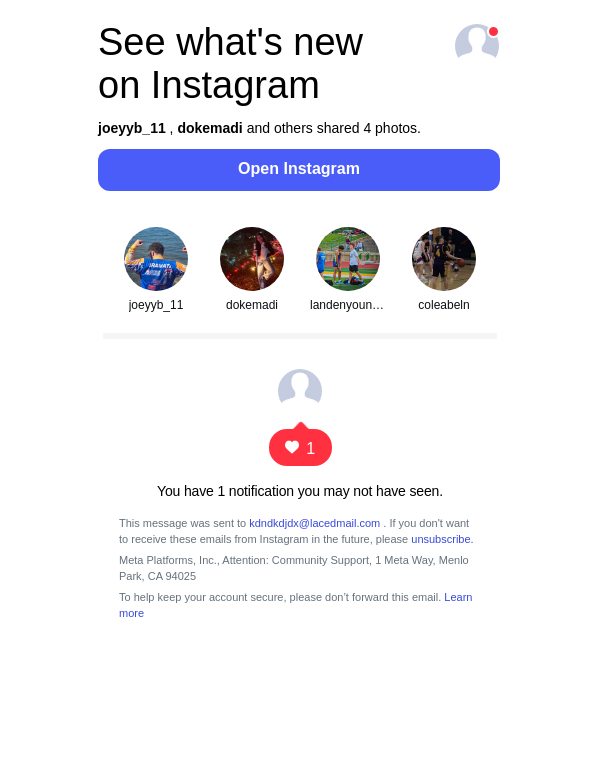This screenshot has width=600, height=768.
Task: Follow the Learn more link
Action: coord(457,597)
